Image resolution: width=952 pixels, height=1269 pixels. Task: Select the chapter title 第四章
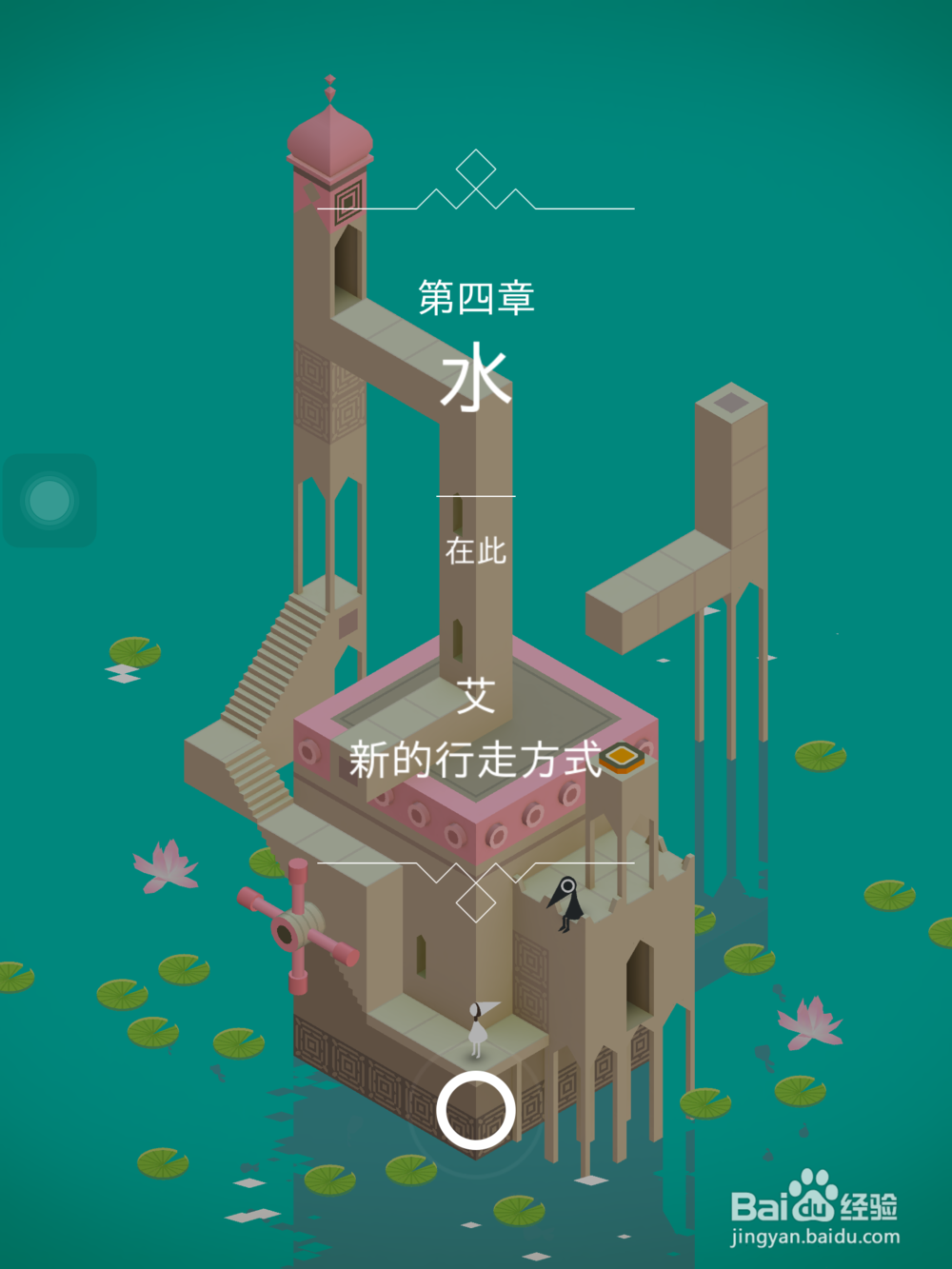[476, 295]
